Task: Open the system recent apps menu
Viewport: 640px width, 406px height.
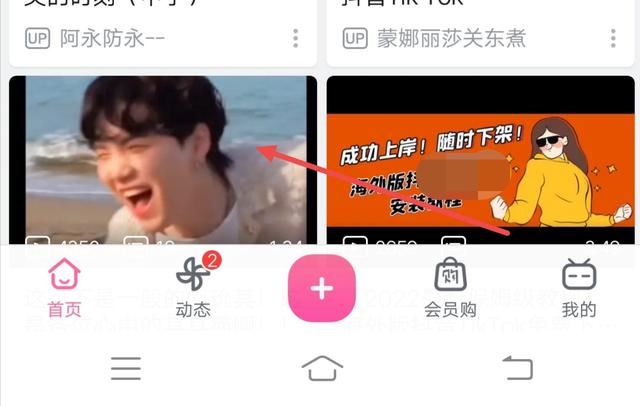Action: [126, 368]
